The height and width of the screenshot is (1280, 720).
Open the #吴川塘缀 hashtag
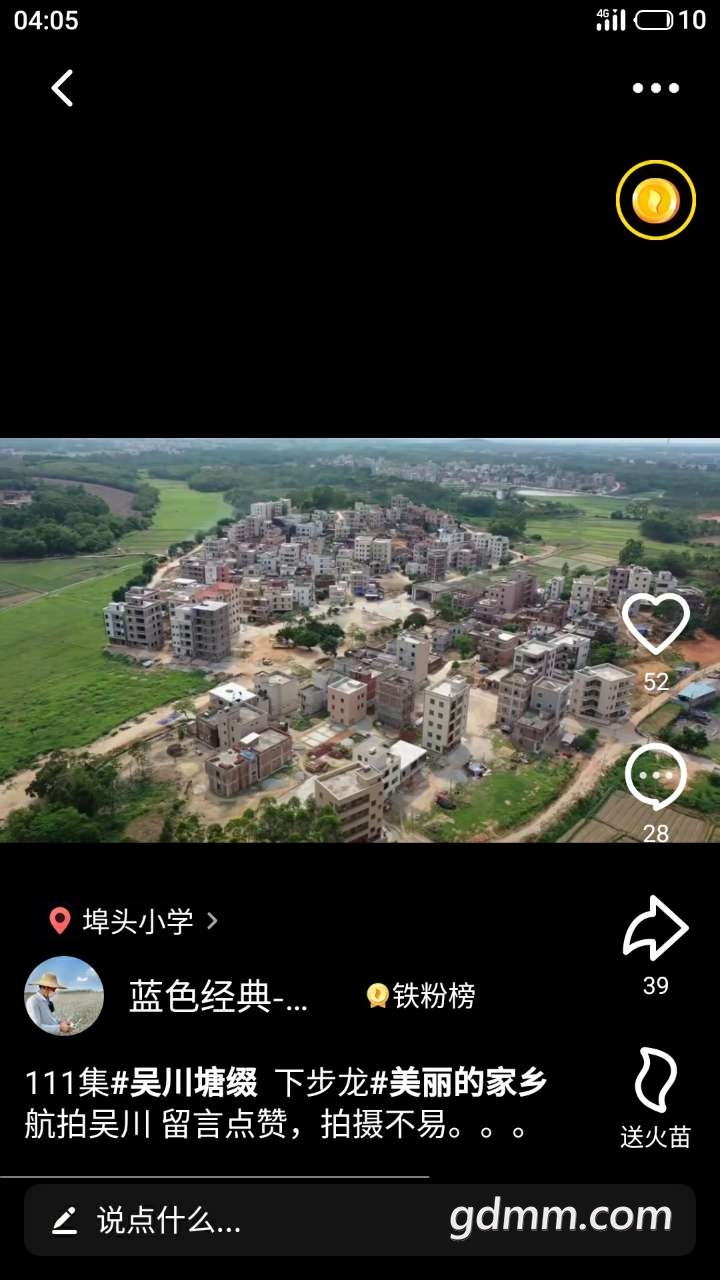click(183, 1082)
